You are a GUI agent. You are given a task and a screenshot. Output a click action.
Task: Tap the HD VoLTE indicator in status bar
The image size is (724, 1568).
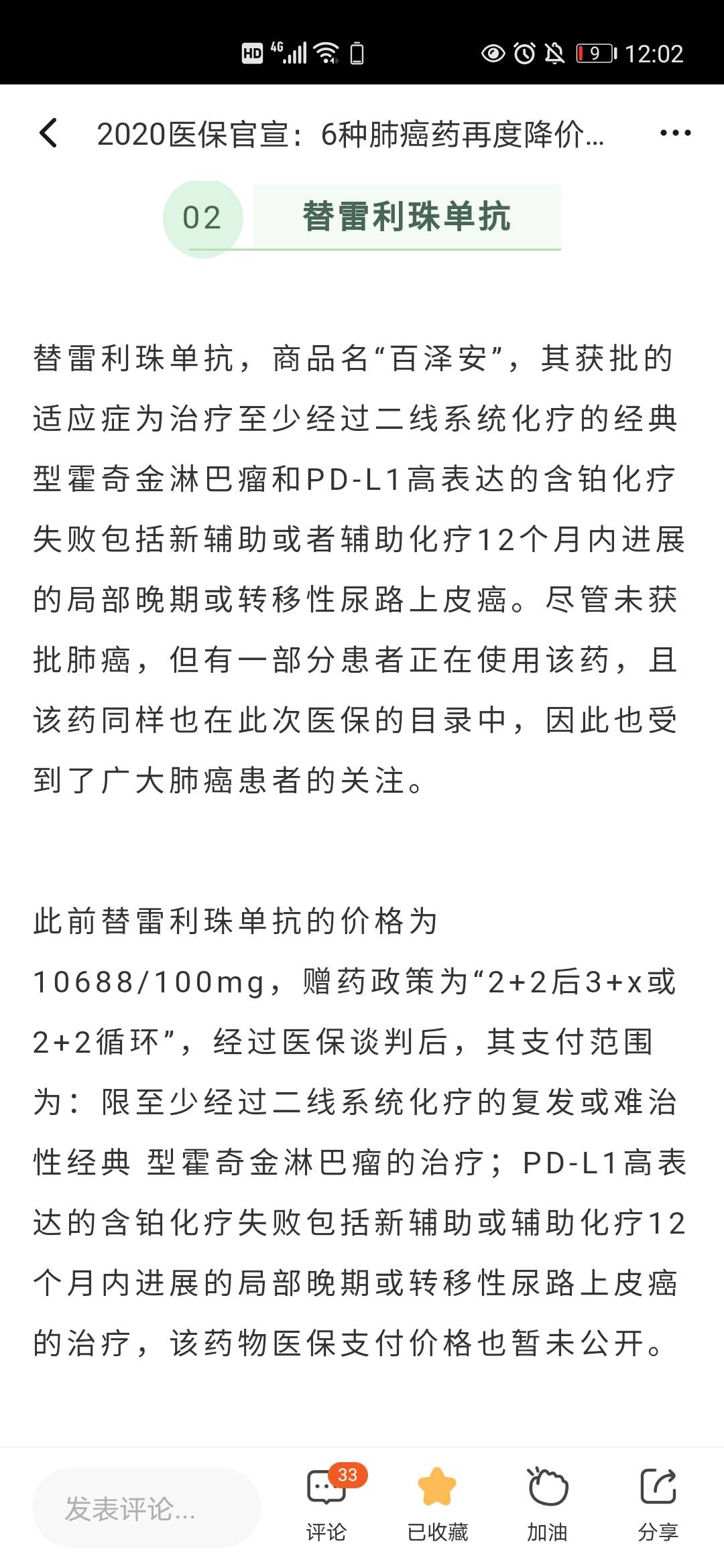(251, 52)
